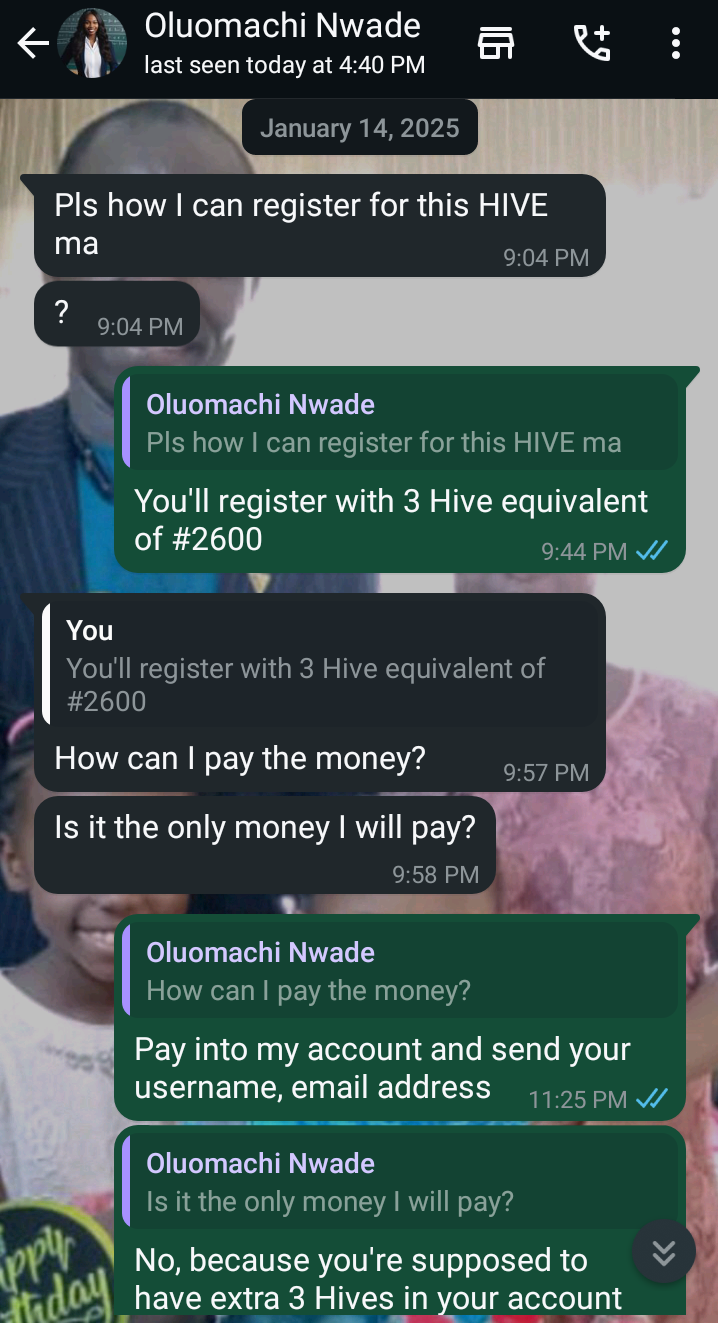This screenshot has width=718, height=1323.
Task: Tap quoted 'Is it the only money I will pay?'
Action: 400,1181
